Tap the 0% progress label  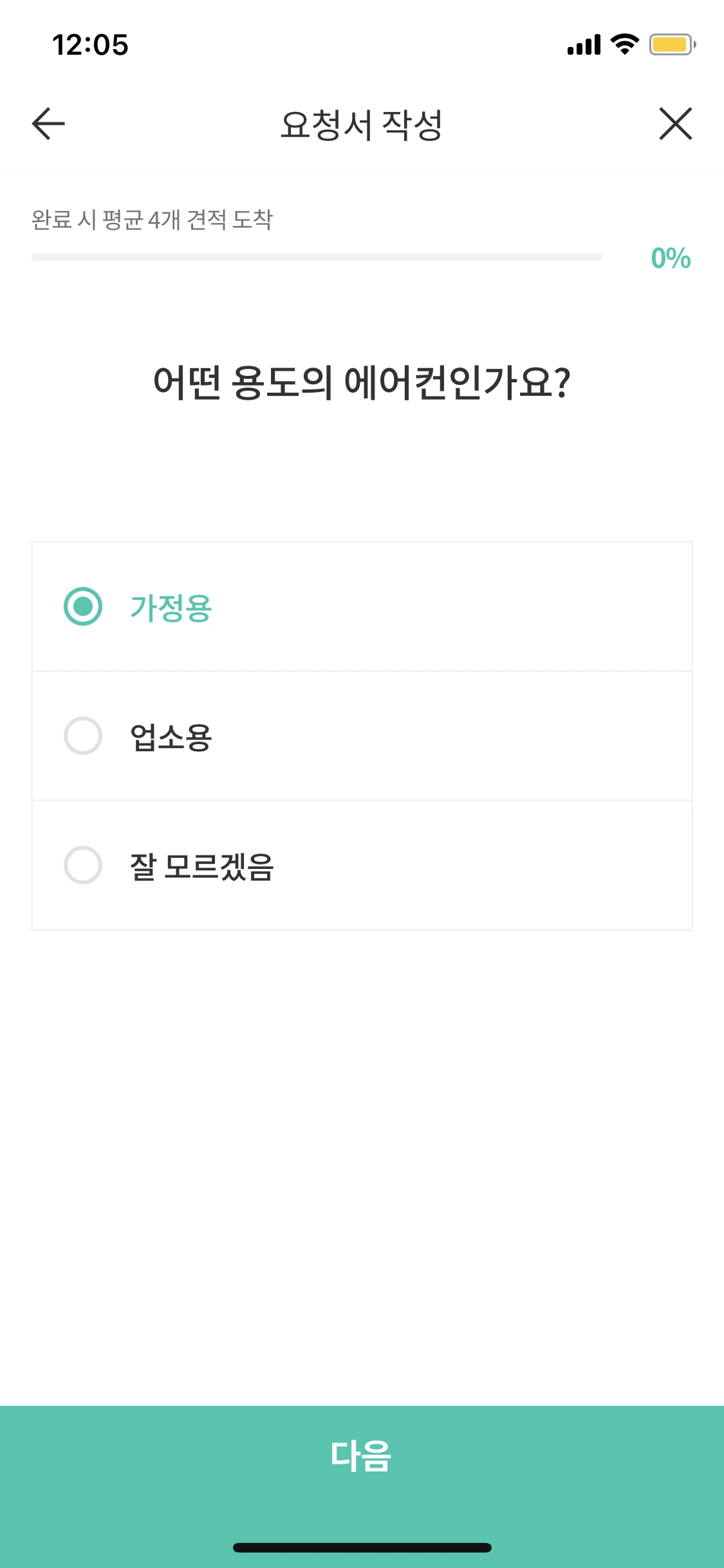pos(669,259)
